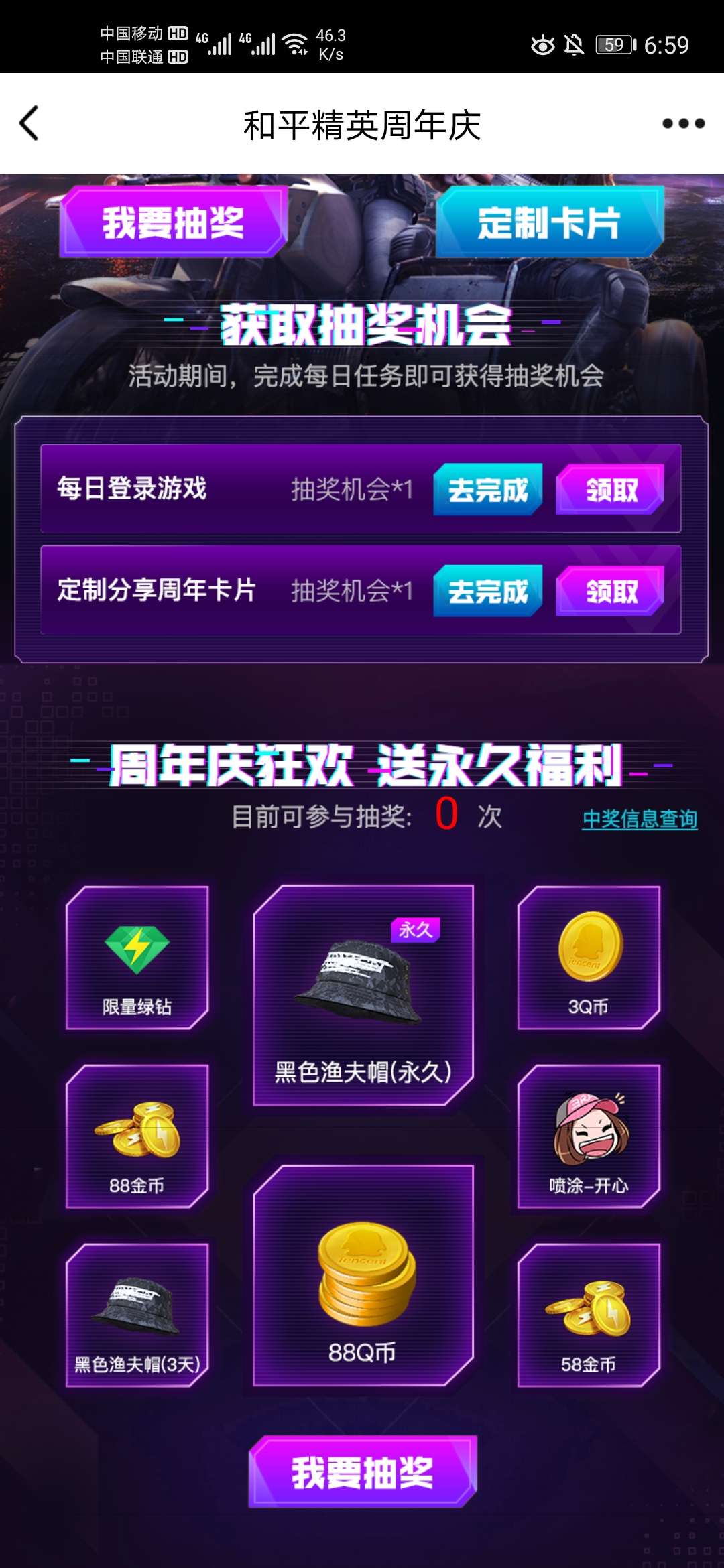
Task: Tap 去完成 for 定制分享周年卡片 task
Action: coord(487,591)
